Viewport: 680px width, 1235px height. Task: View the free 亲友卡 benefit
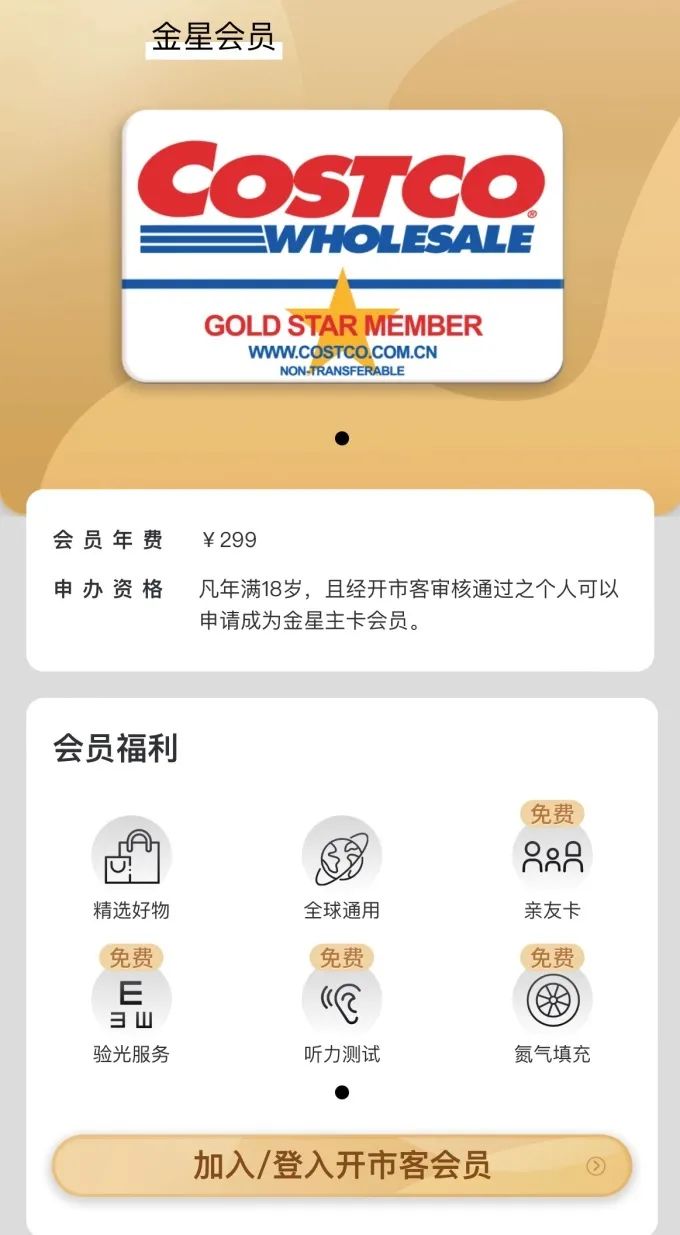point(552,857)
